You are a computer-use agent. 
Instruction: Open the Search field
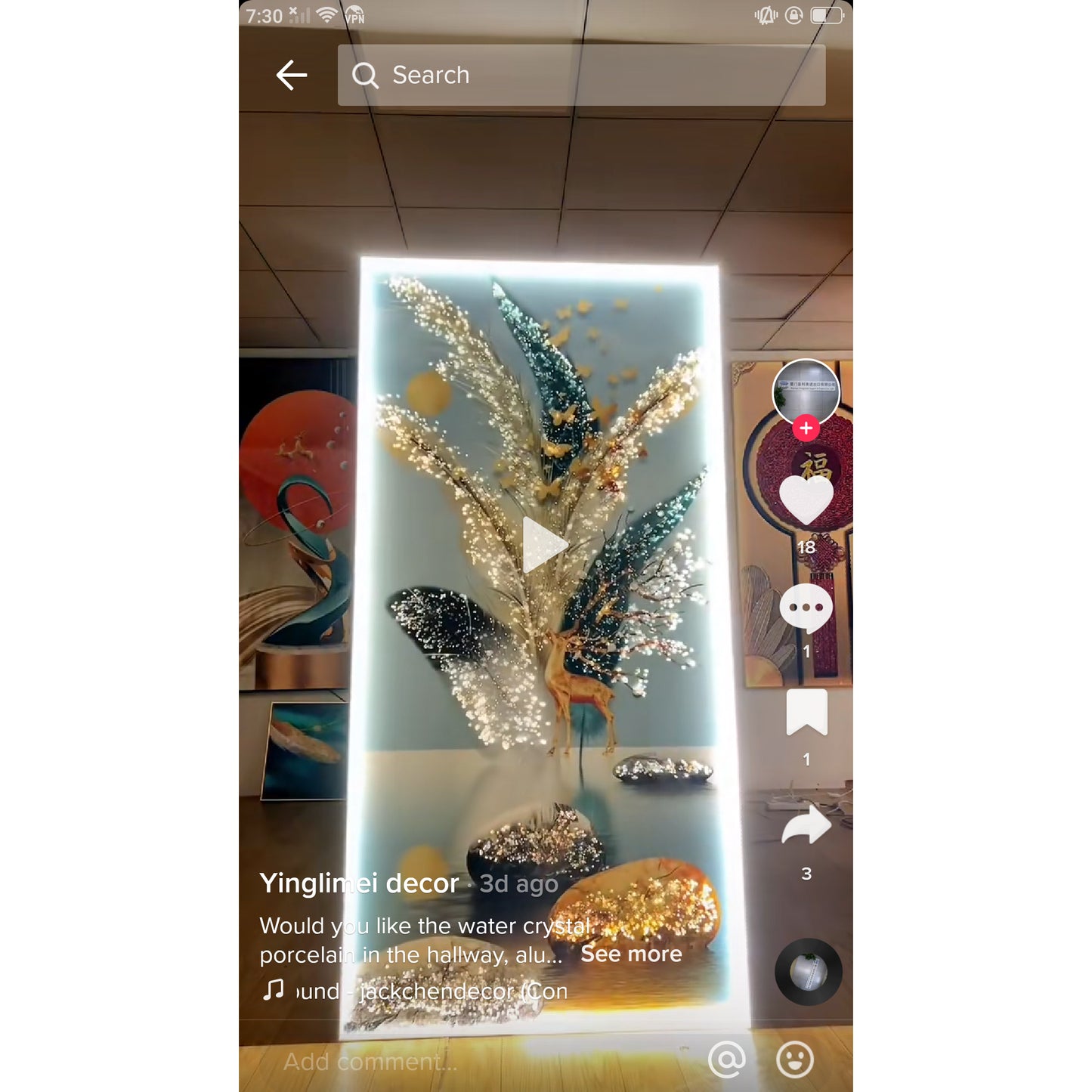coord(580,75)
